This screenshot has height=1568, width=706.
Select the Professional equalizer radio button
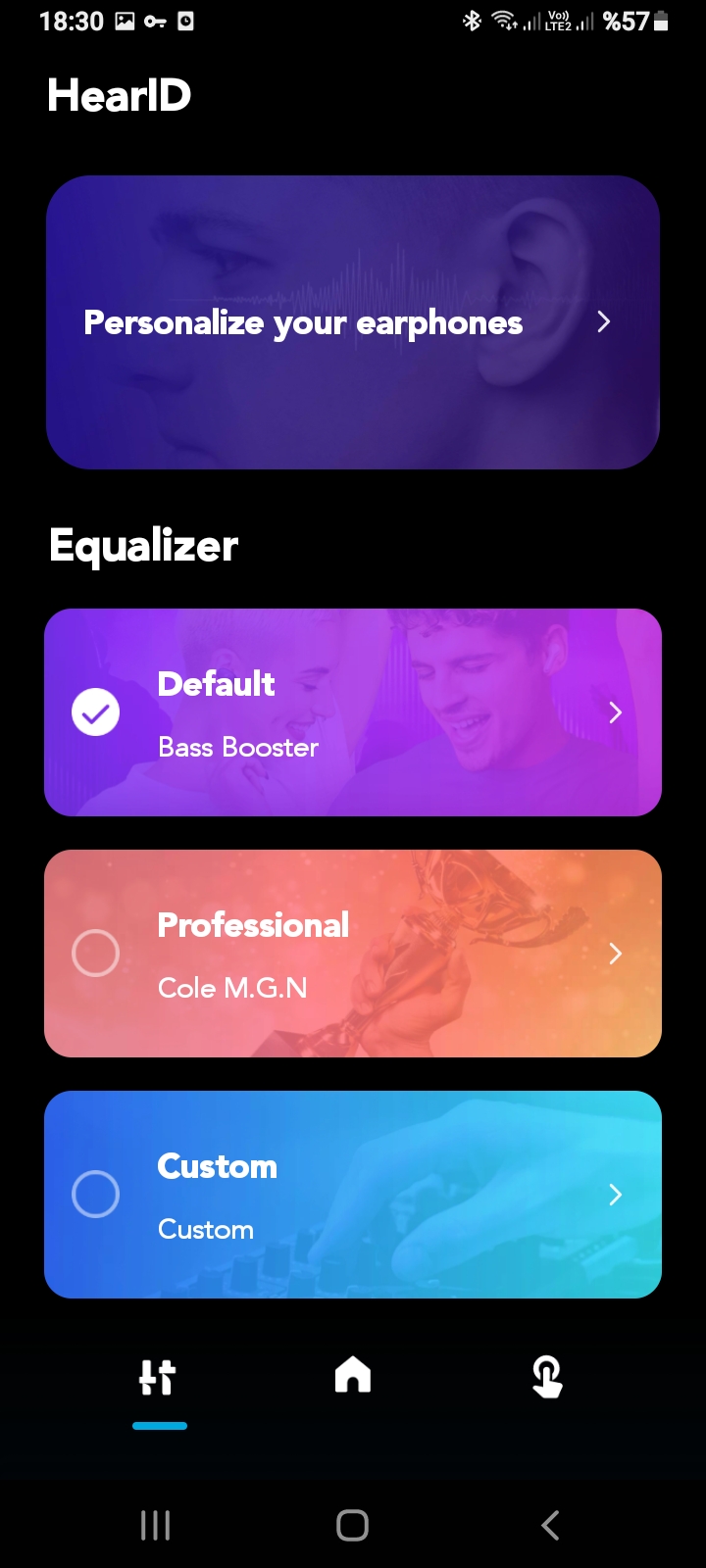[96, 954]
